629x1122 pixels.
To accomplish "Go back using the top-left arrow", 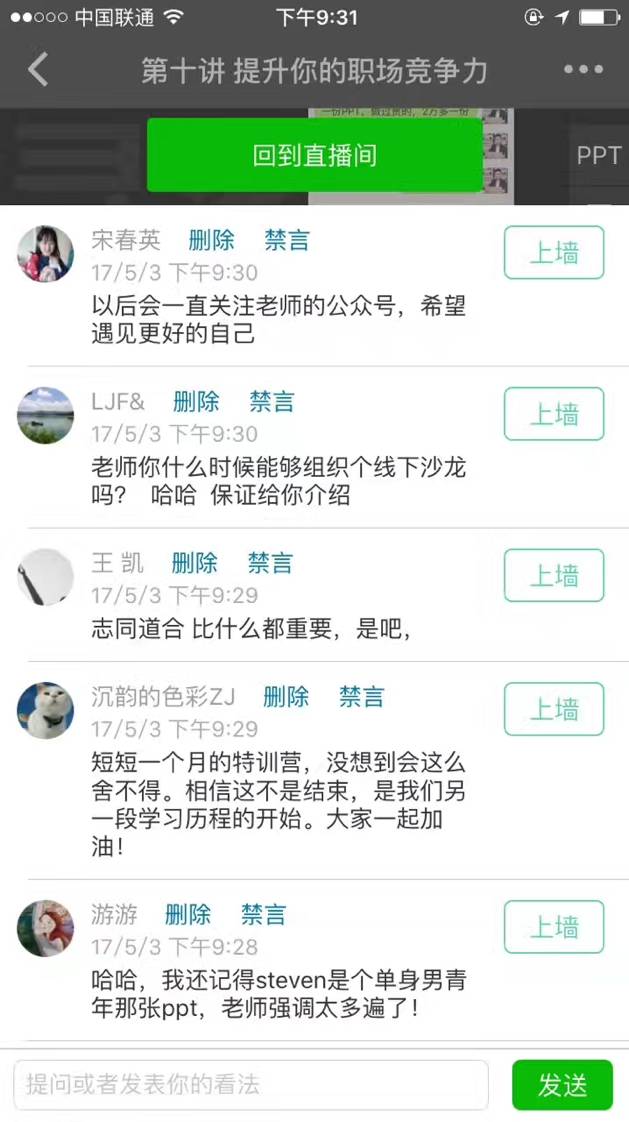I will pos(38,70).
